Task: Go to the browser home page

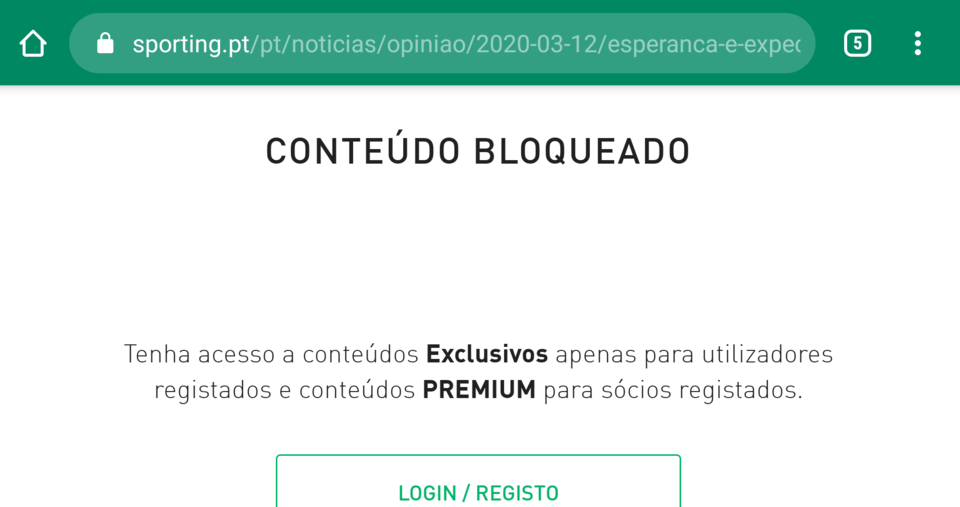Action: (x=33, y=43)
